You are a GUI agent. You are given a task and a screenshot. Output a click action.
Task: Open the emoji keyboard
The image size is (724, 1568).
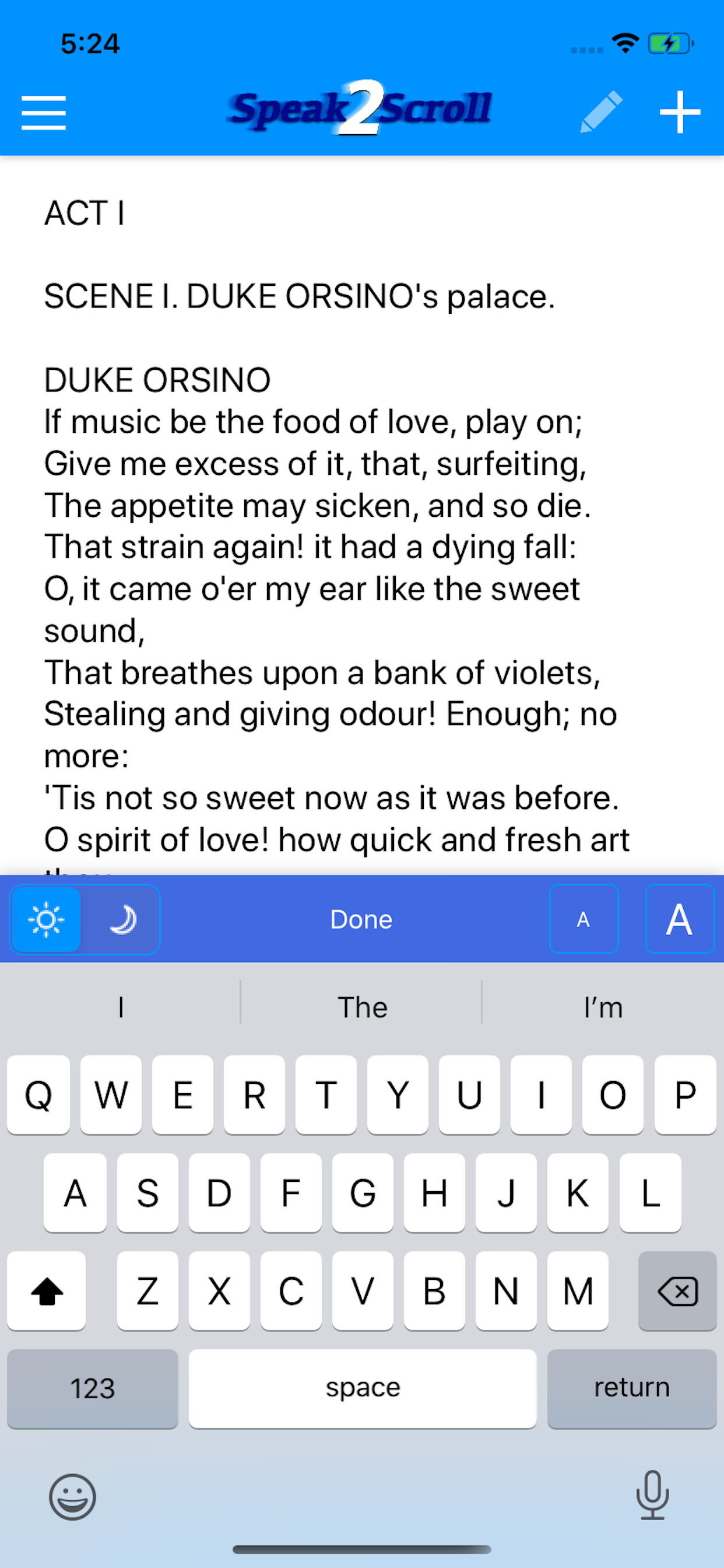[x=72, y=1496]
